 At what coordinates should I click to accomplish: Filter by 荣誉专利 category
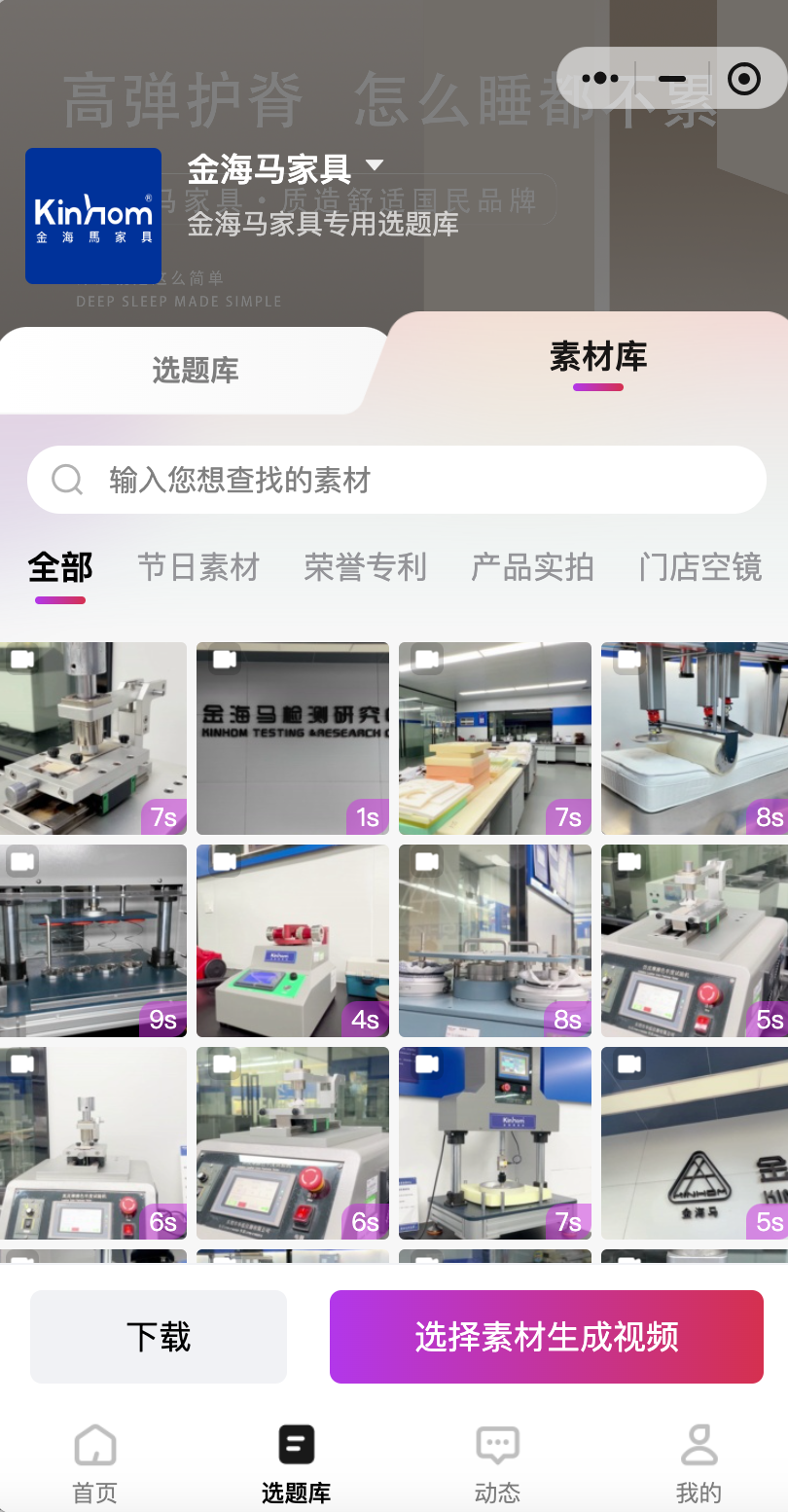click(x=365, y=567)
